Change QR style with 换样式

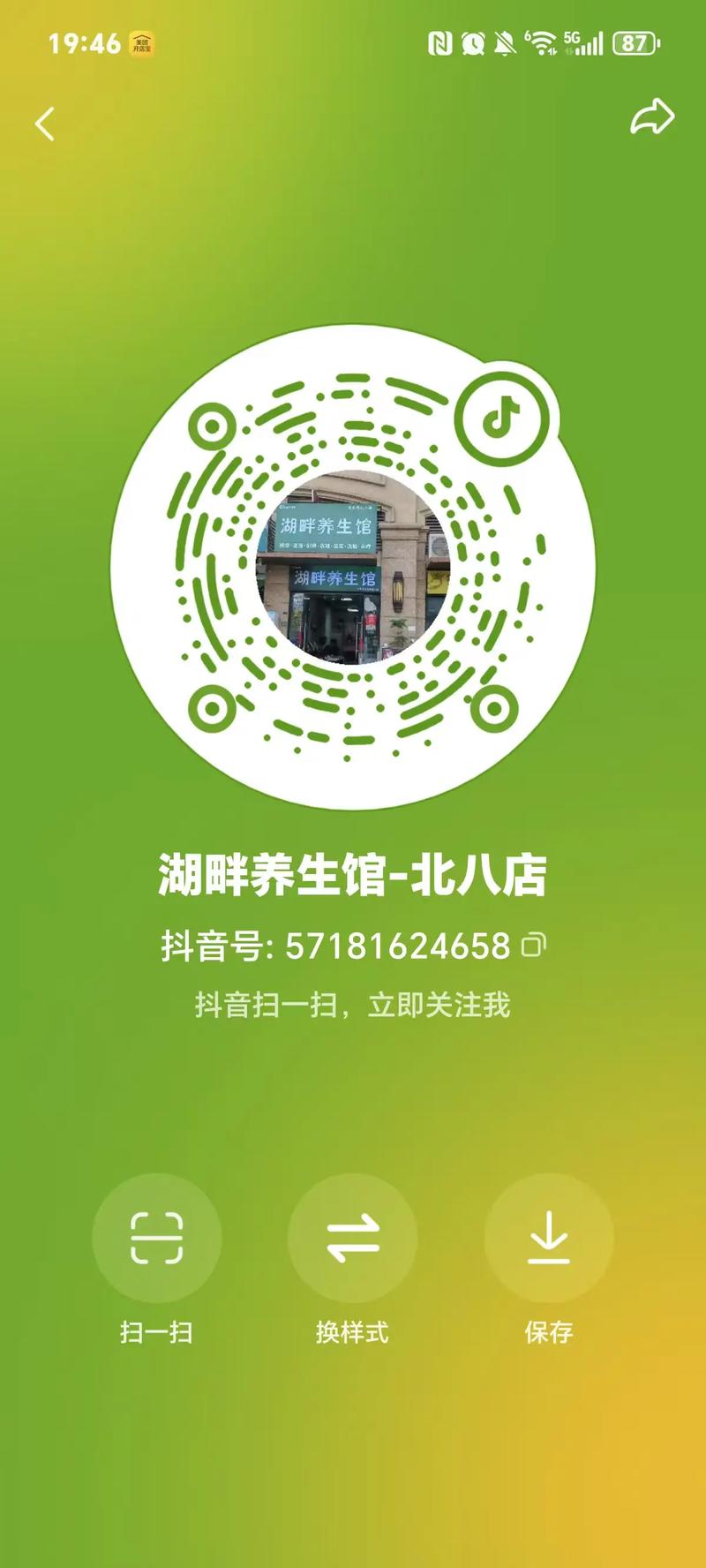tap(352, 1238)
